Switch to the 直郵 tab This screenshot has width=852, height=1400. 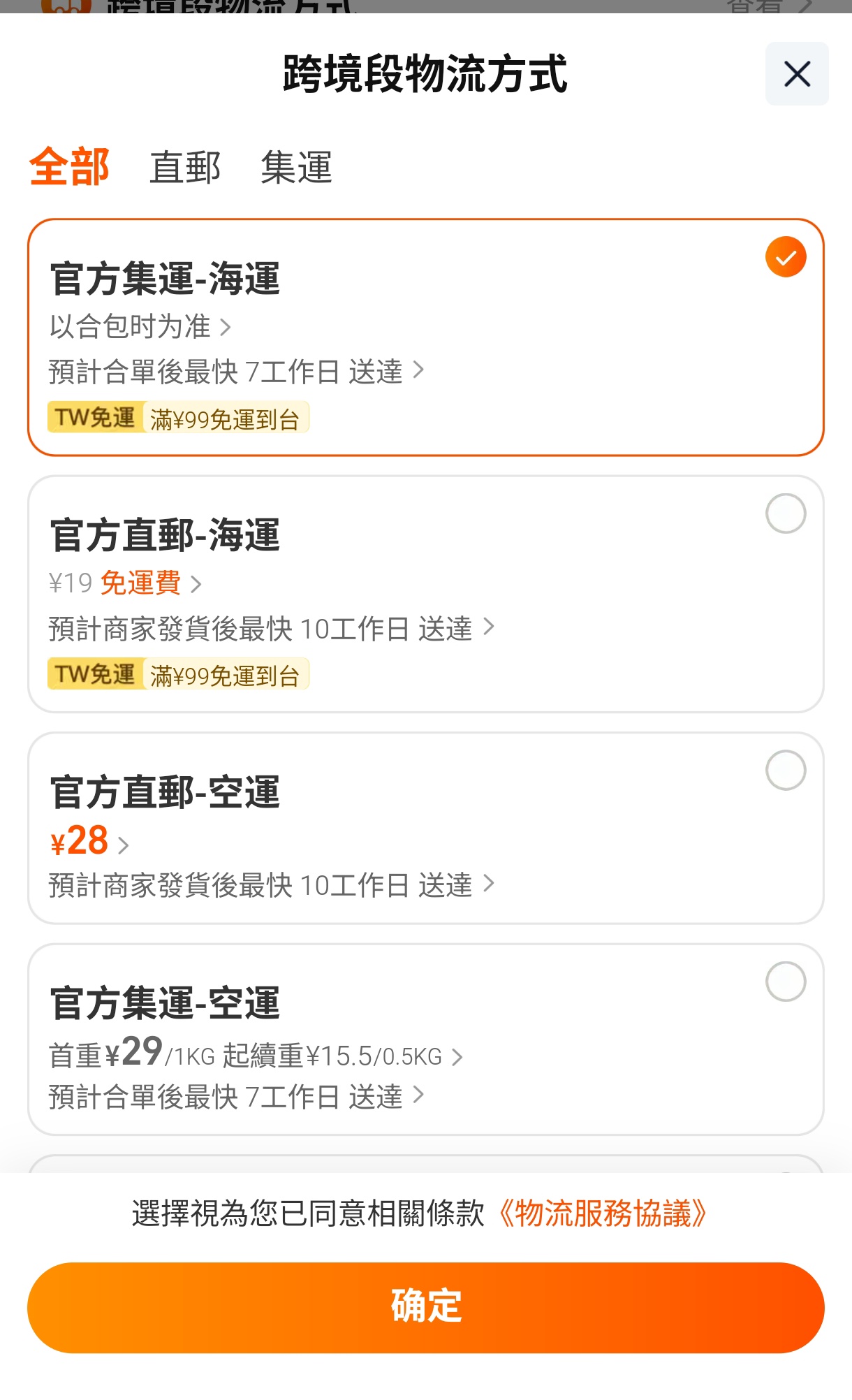pyautogui.click(x=185, y=168)
